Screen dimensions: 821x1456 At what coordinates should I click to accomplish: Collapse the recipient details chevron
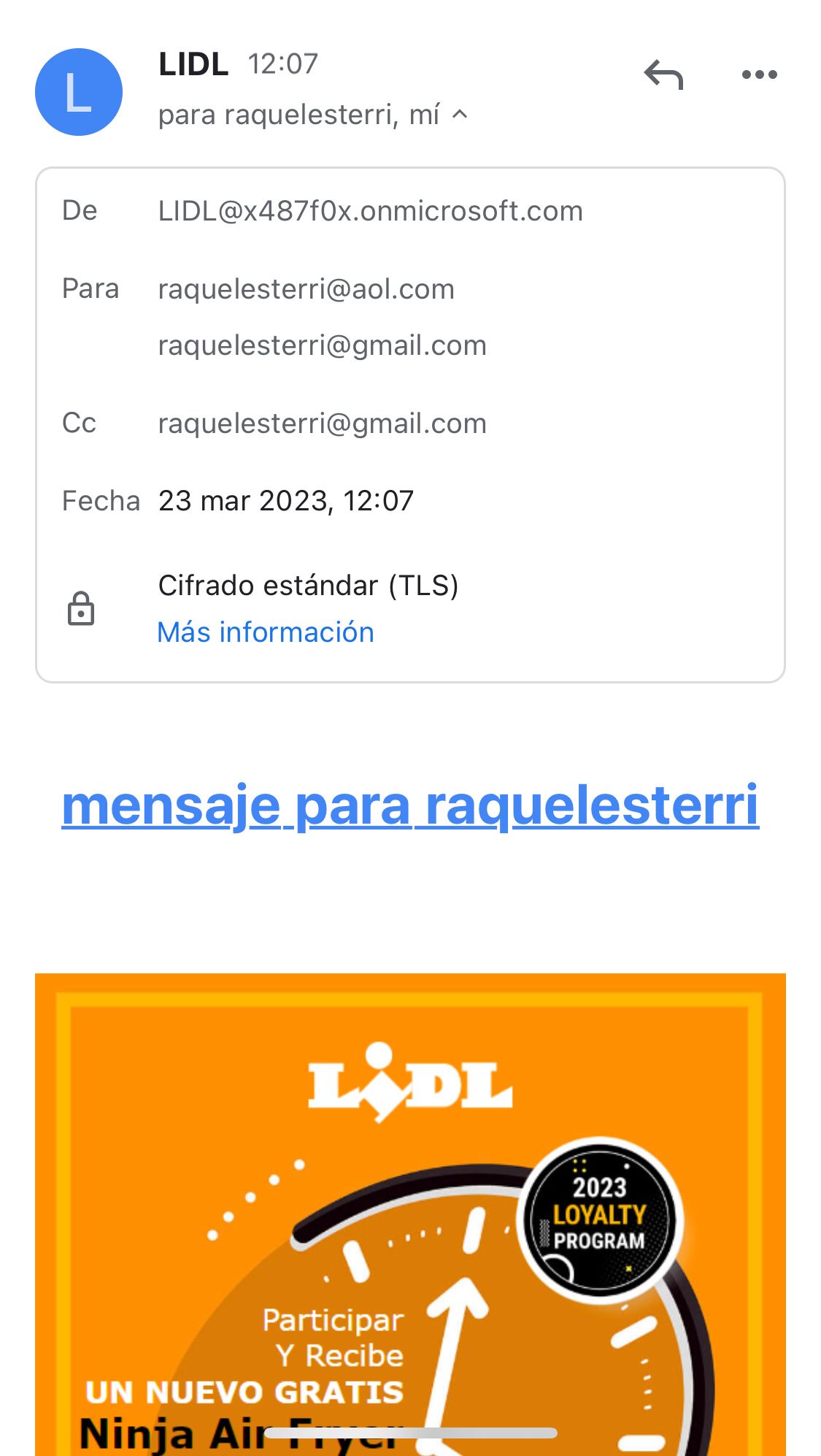tap(460, 114)
